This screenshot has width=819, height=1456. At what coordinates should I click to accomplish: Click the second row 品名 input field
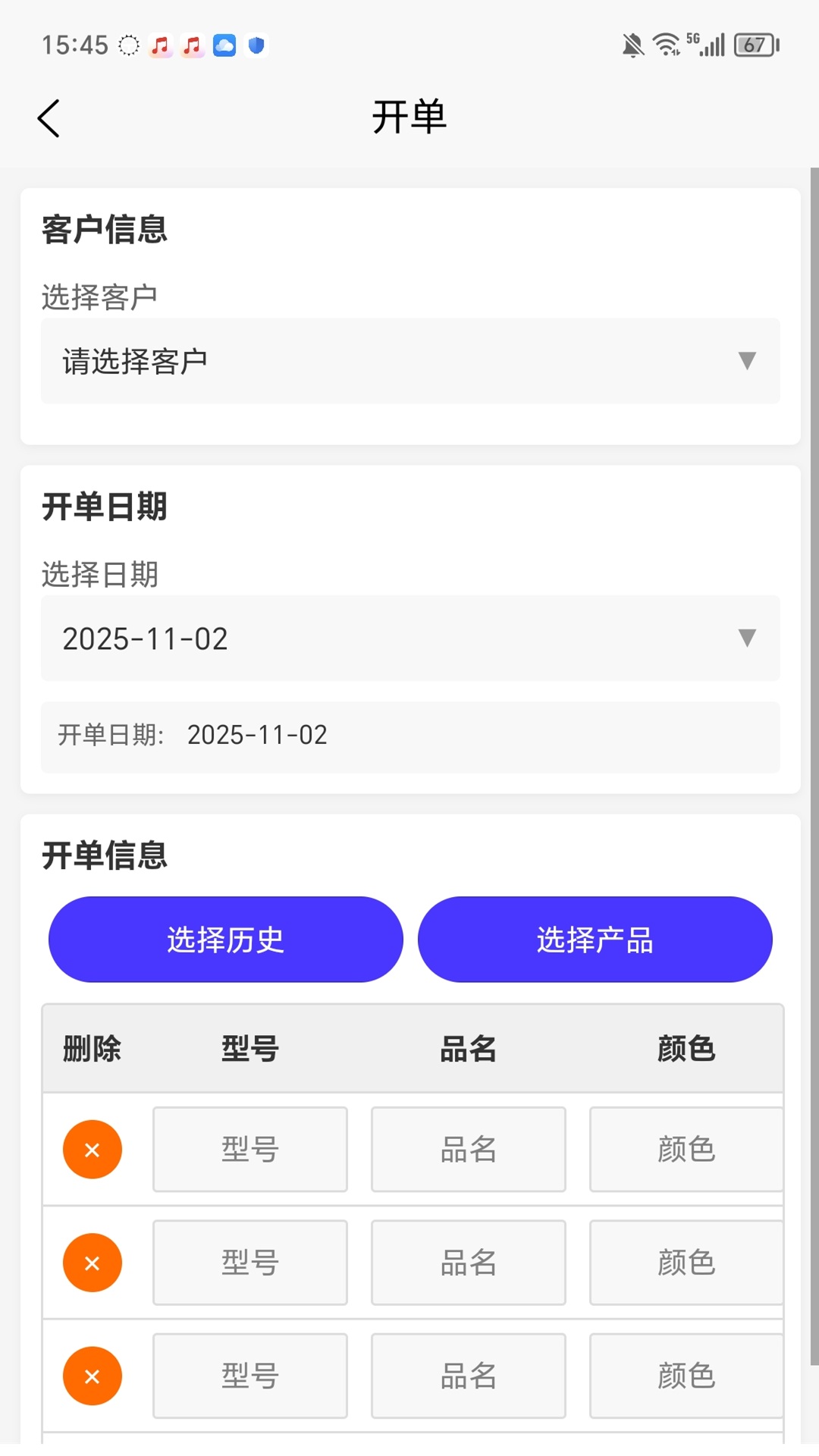pos(467,1263)
